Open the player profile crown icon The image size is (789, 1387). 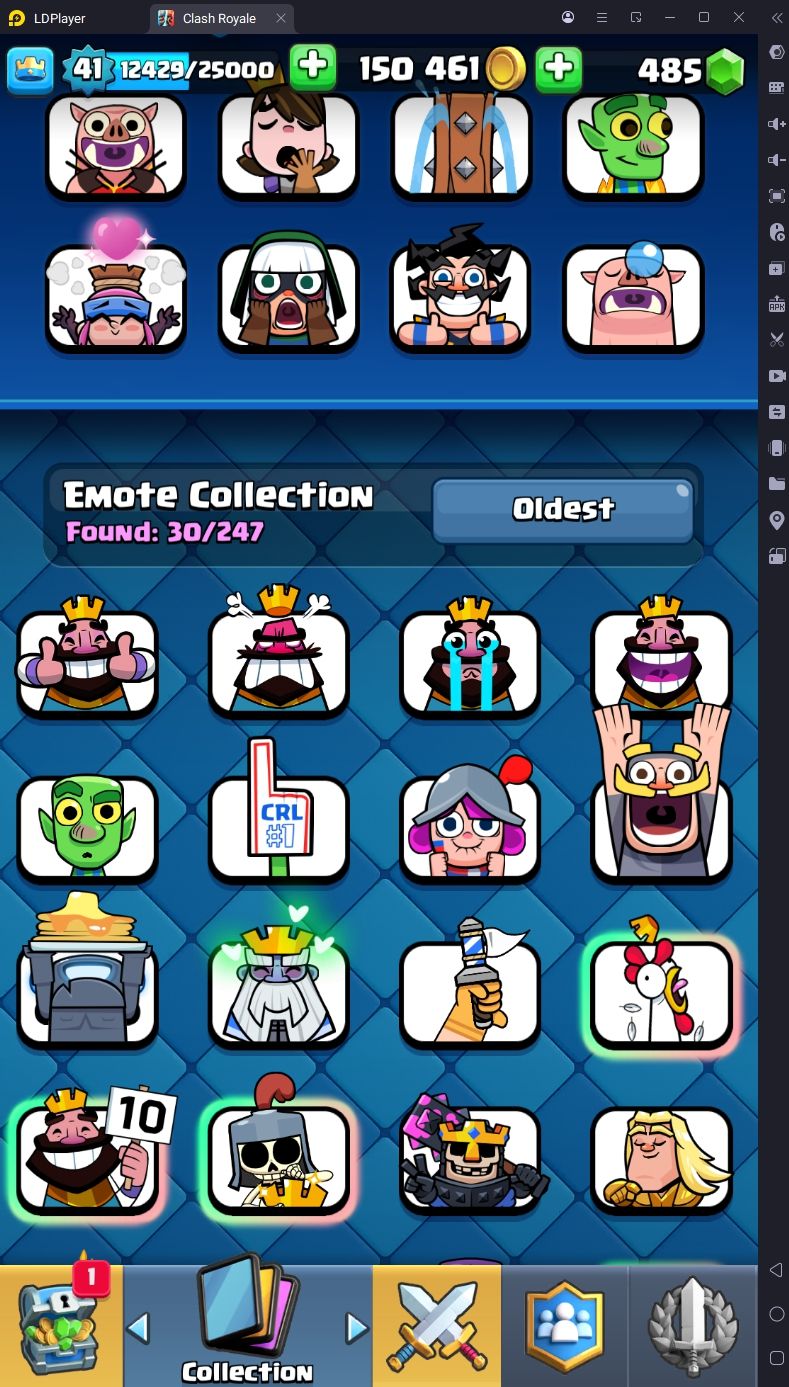31,69
